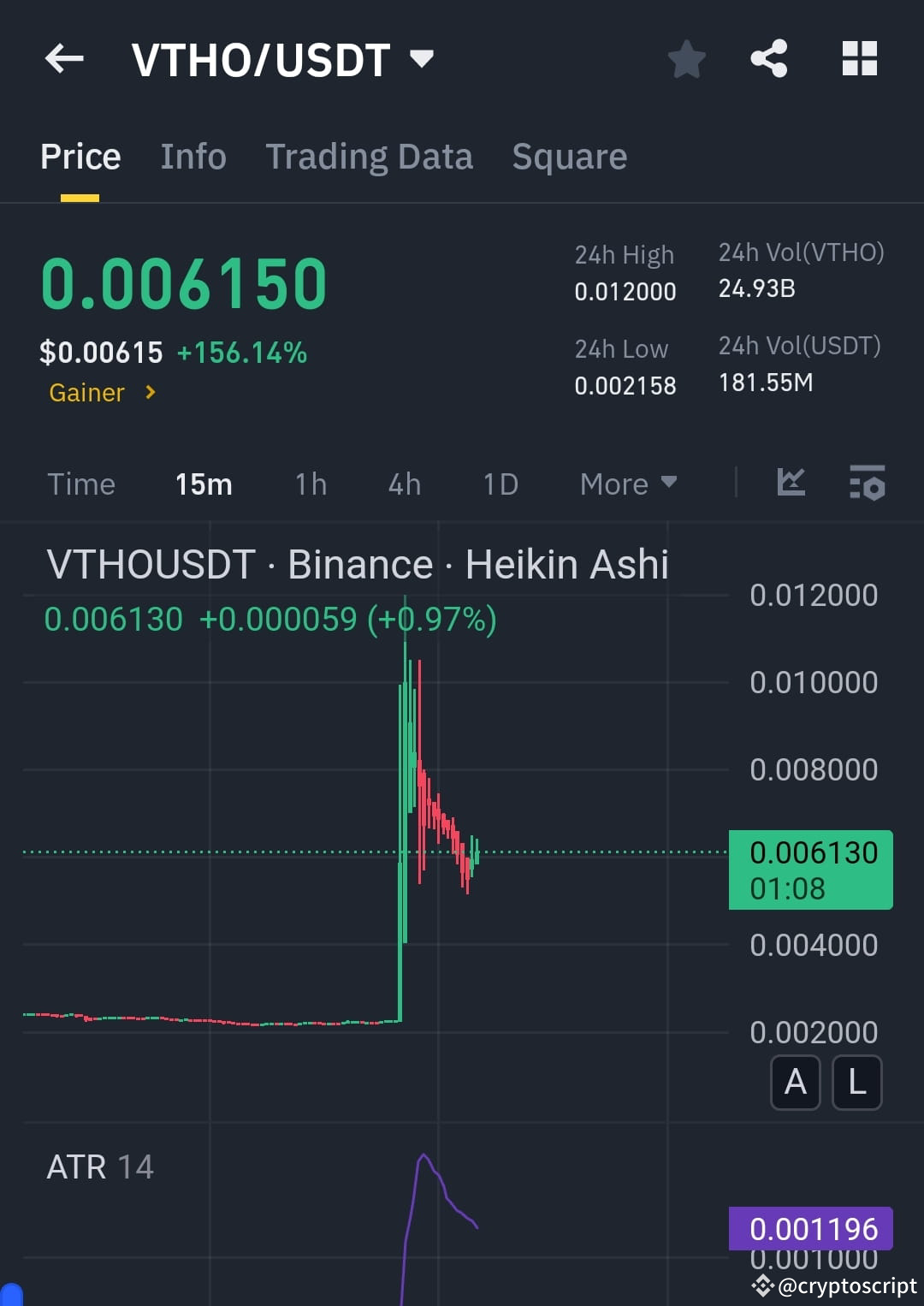Open the grid layout icon top right
Viewport: 924px width, 1306px height.
(x=859, y=58)
